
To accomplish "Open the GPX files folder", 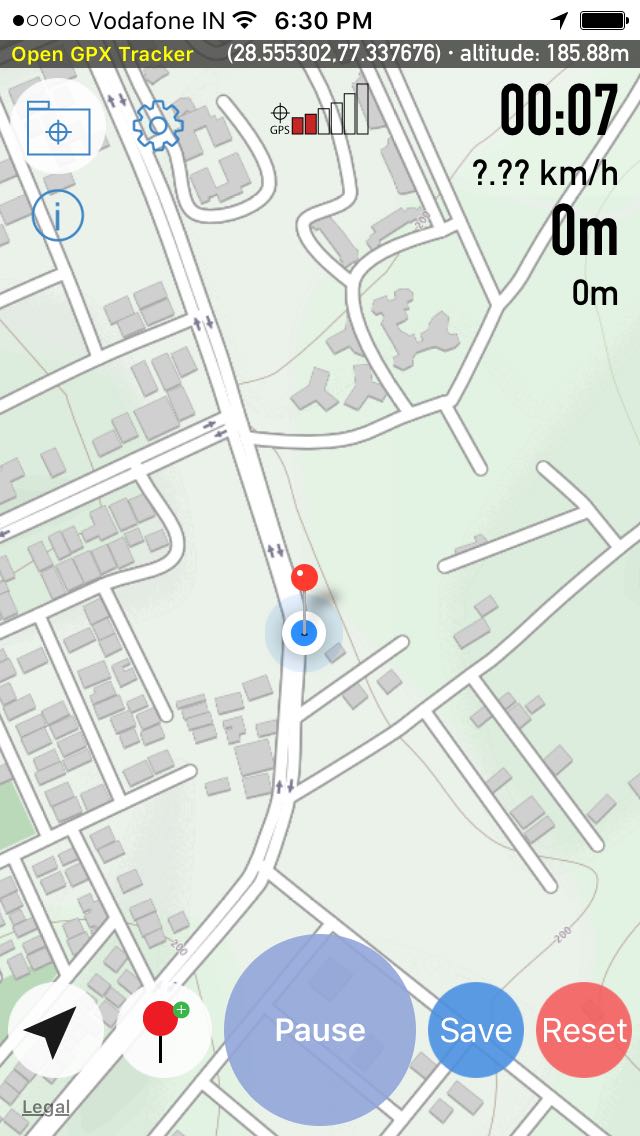I will click(59, 129).
